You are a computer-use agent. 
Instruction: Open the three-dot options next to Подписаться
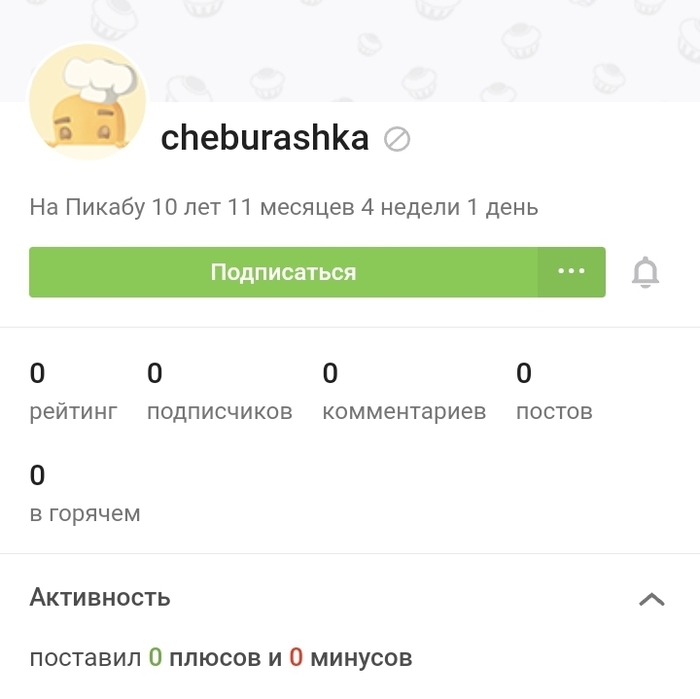(571, 272)
